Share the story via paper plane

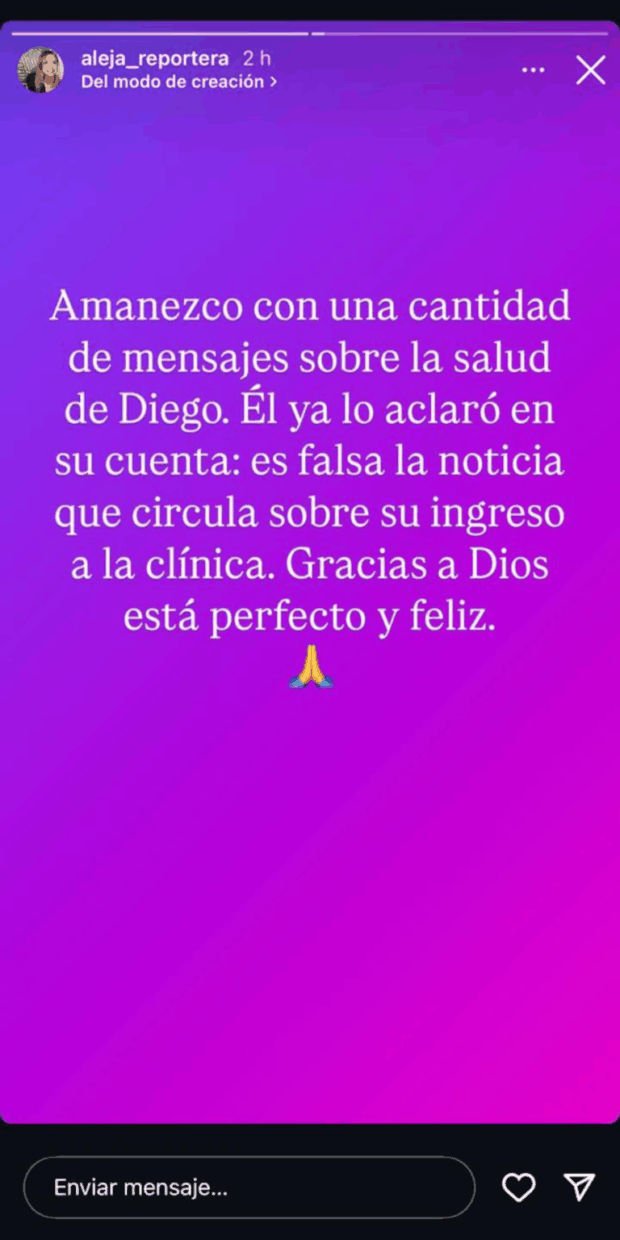point(579,1186)
